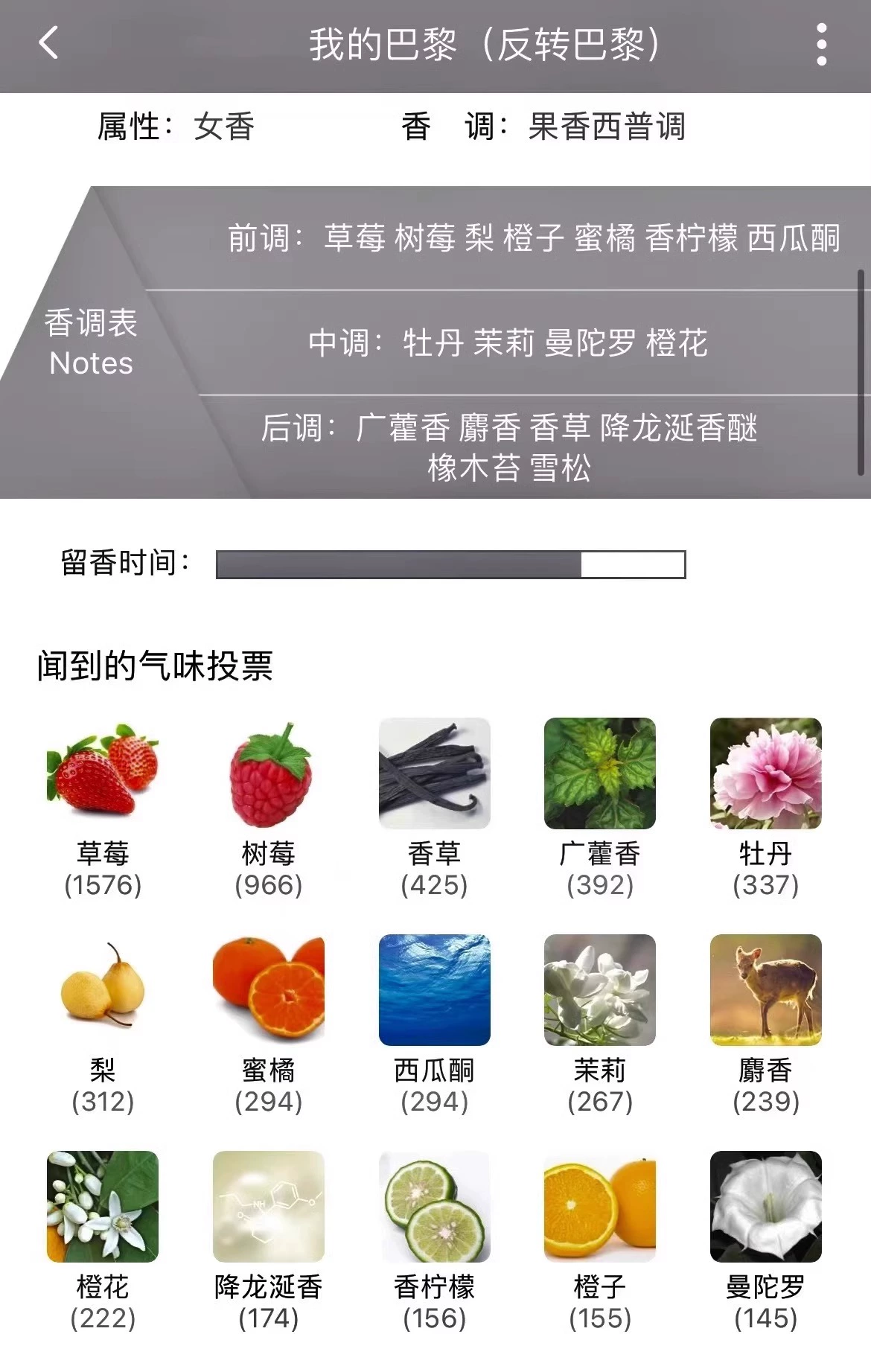Viewport: 871px width, 1372px height.
Task: Choose the 广藿香 scent vote tile
Action: [600, 773]
